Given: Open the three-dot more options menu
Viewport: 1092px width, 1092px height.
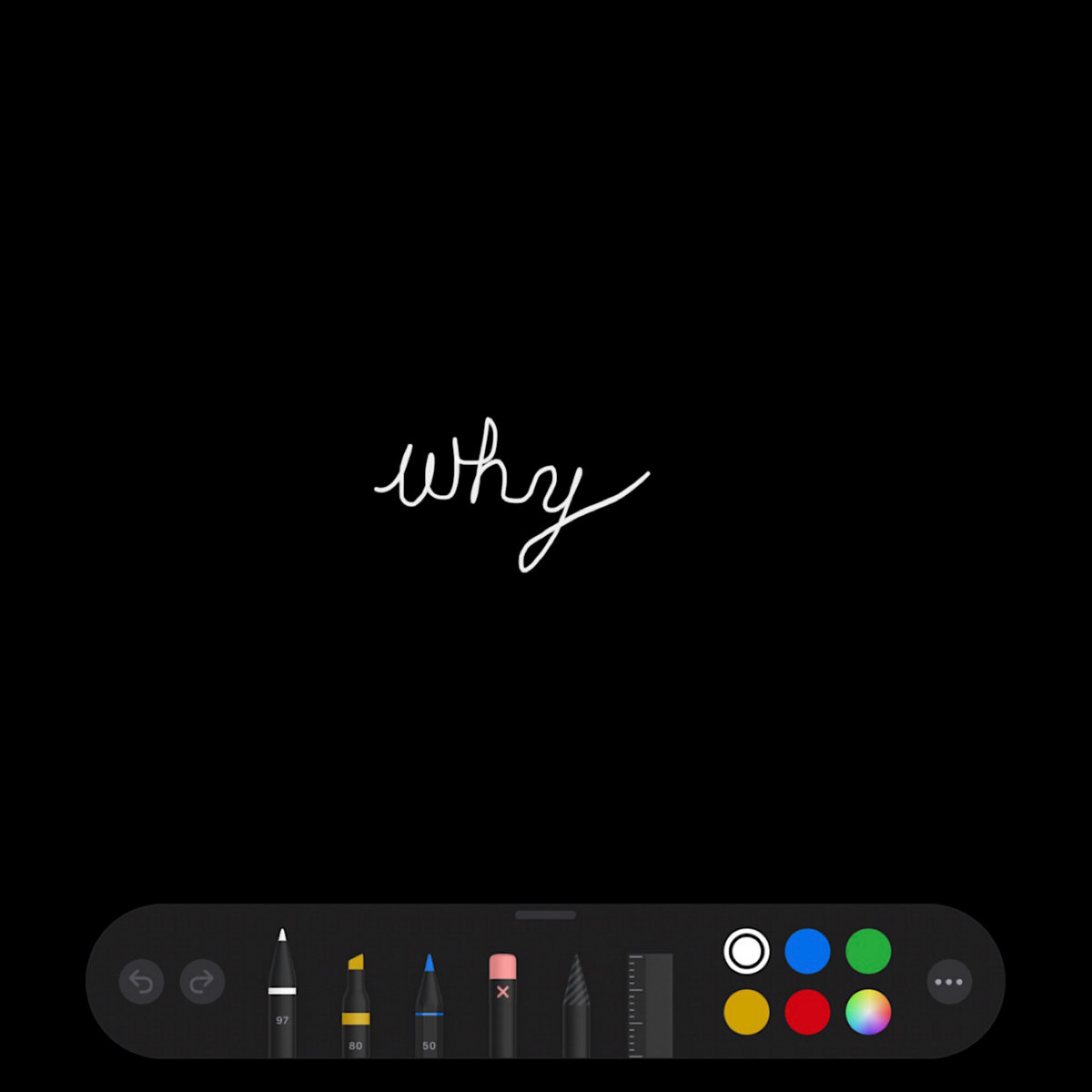Looking at the screenshot, I should pyautogui.click(x=949, y=982).
